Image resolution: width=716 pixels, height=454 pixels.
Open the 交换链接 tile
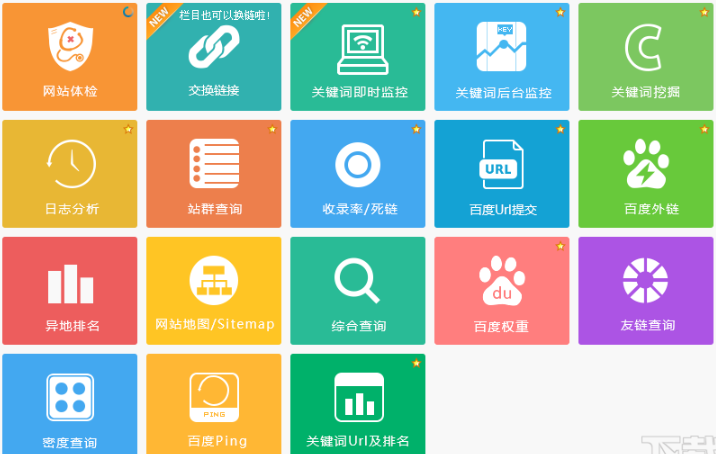pyautogui.click(x=214, y=56)
